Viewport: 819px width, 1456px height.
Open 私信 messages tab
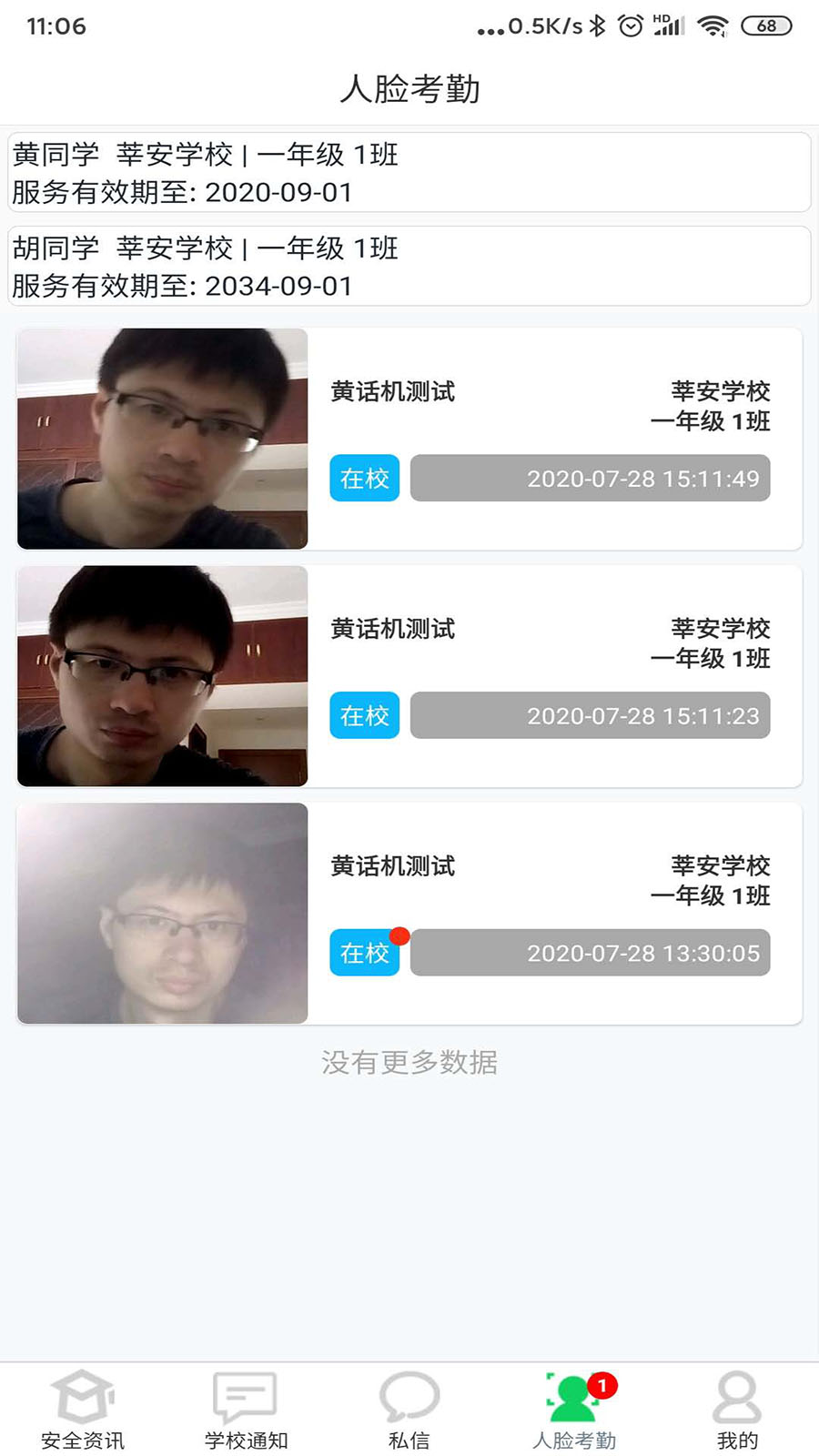pos(409,1410)
